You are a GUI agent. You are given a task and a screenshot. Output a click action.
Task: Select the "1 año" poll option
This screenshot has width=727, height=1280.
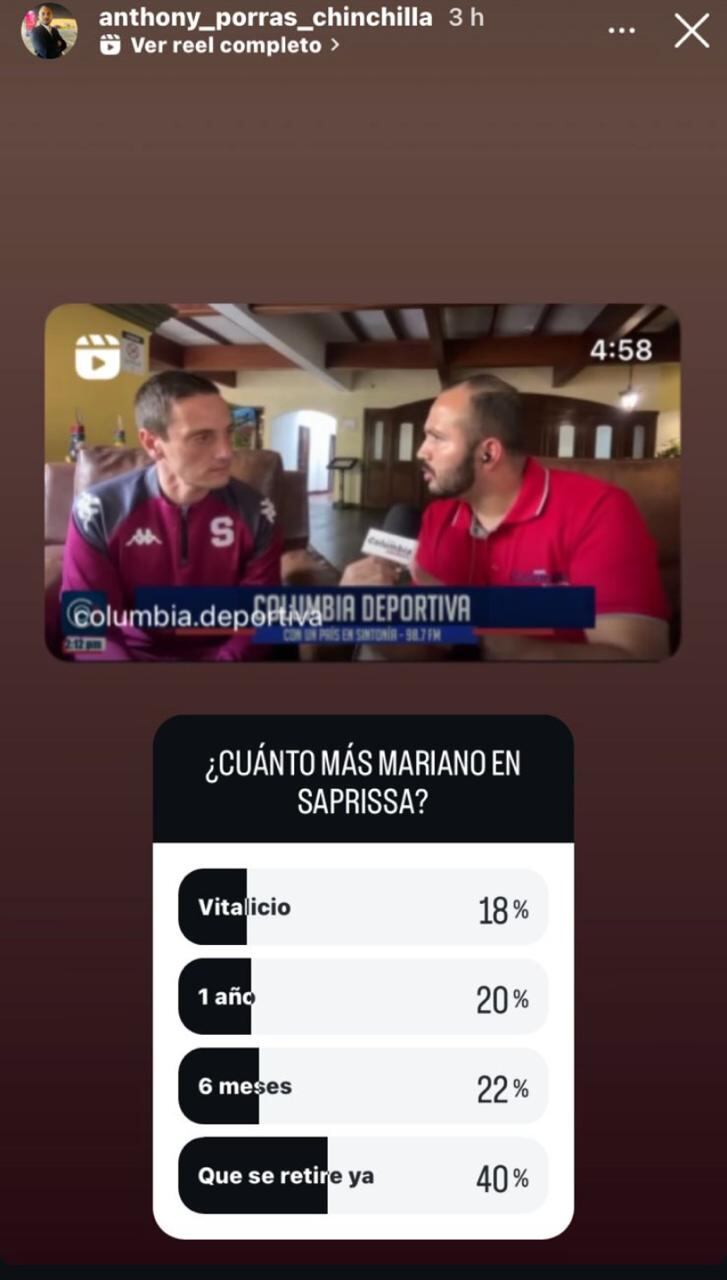click(363, 997)
